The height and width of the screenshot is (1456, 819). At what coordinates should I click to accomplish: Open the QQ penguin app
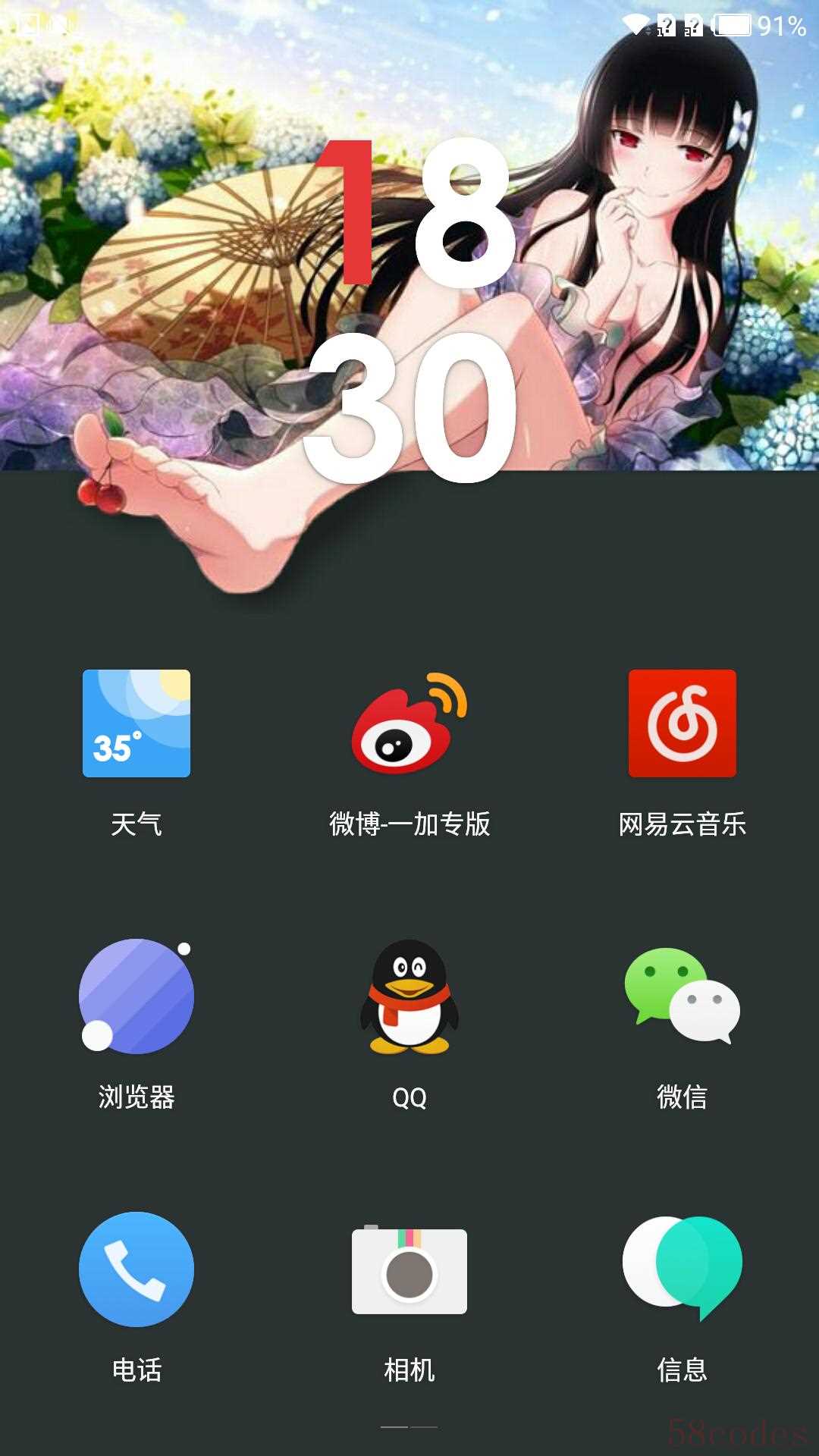point(409,996)
